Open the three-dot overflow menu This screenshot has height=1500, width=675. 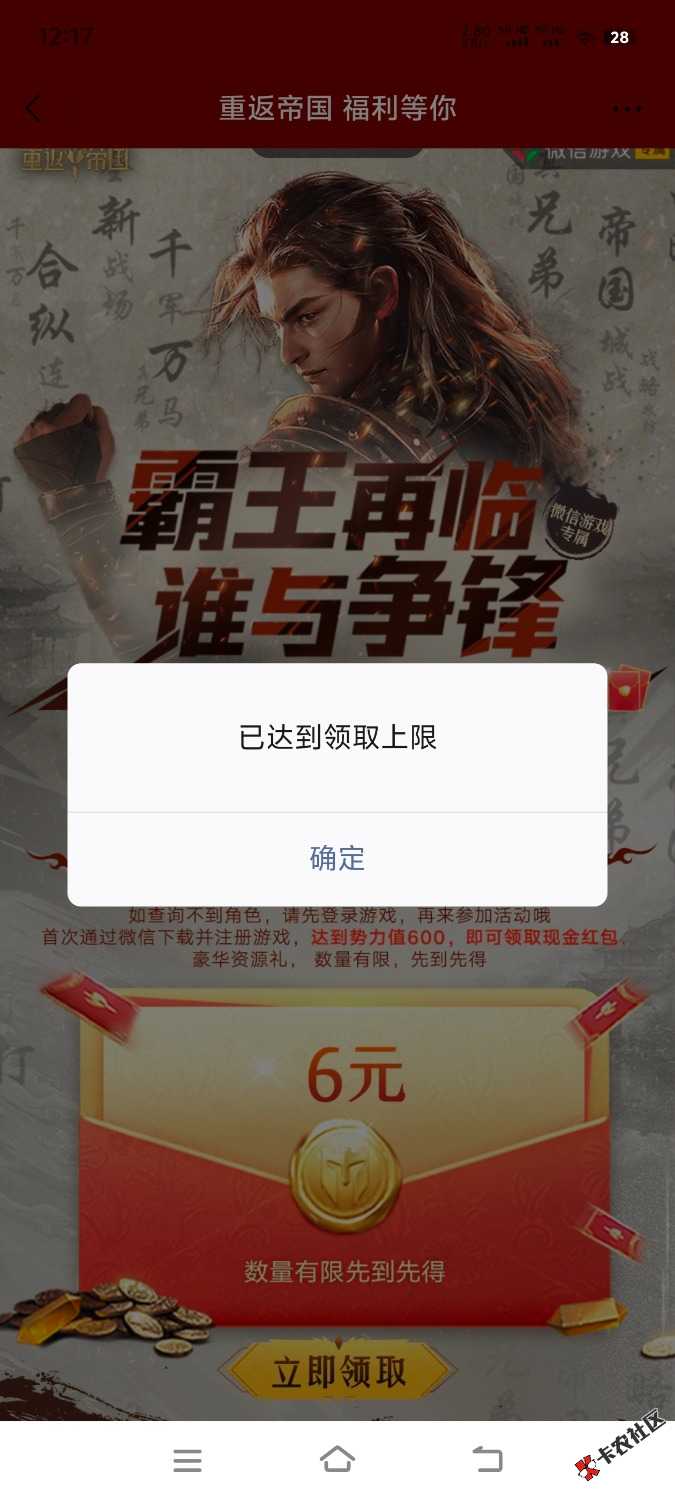pyautogui.click(x=628, y=109)
